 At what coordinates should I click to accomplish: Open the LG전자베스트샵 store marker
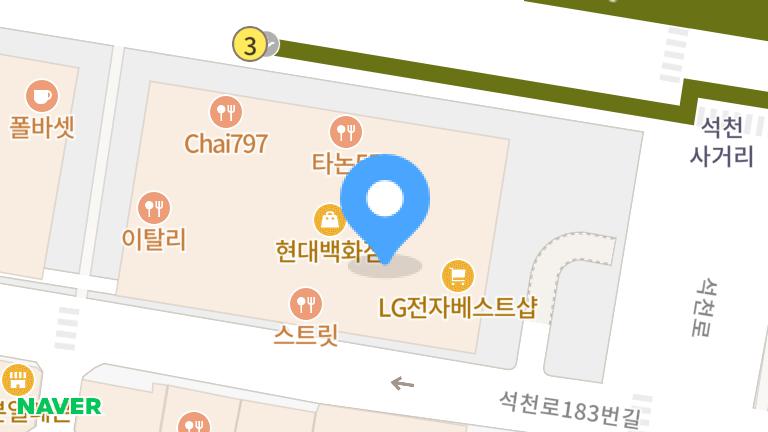(x=458, y=275)
